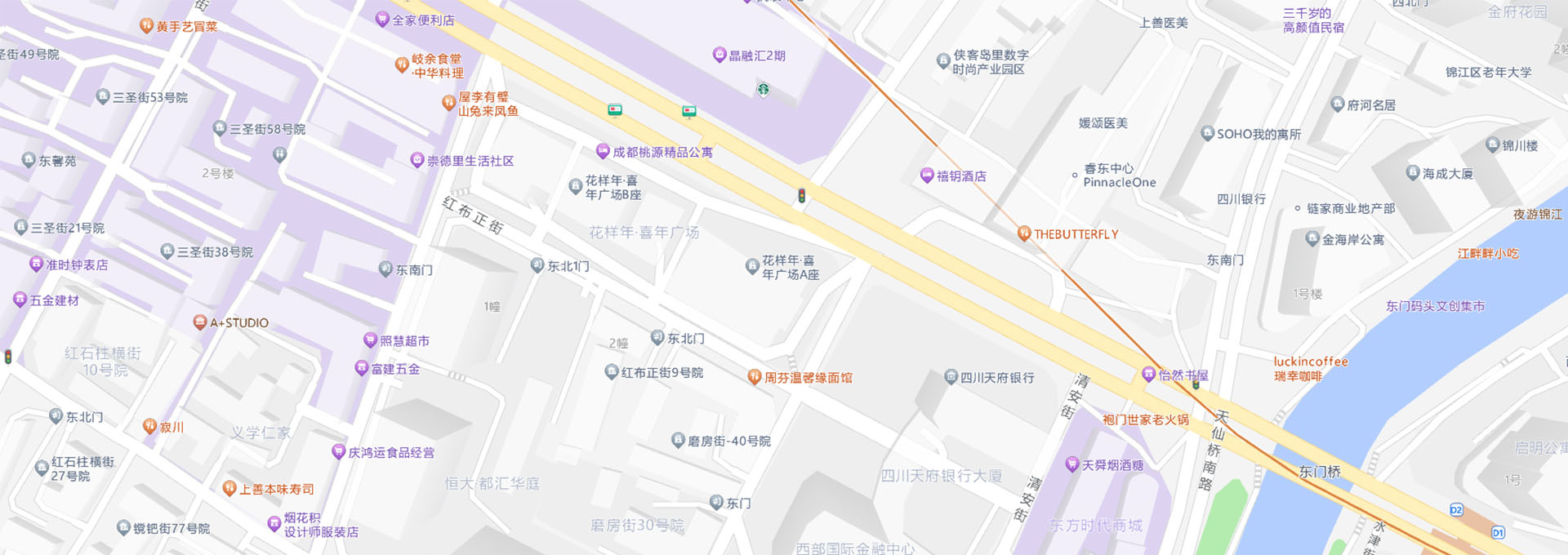Open the 成都桃源精品公寓 marker
The width and height of the screenshot is (1568, 555).
click(x=603, y=151)
